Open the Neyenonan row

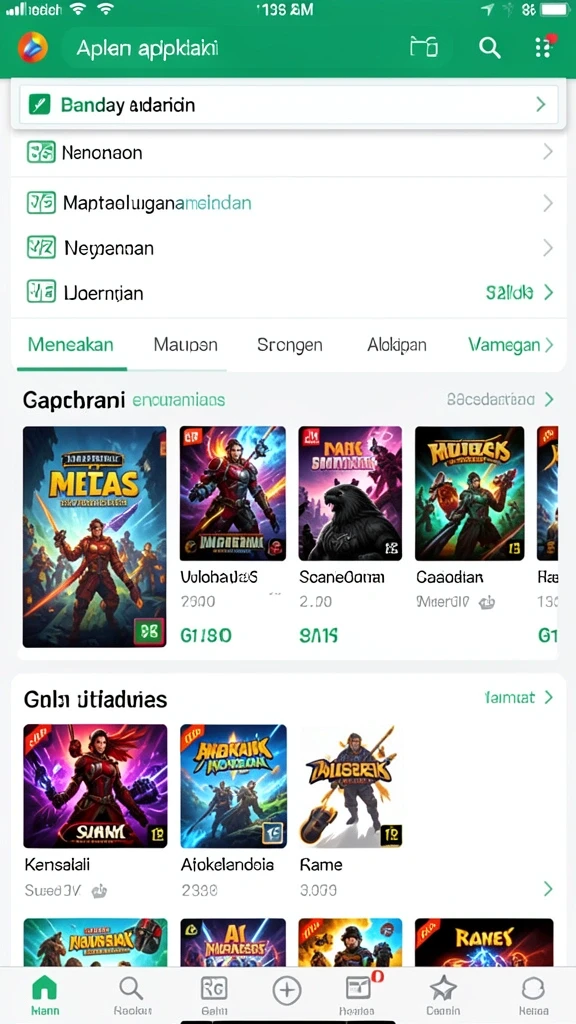click(289, 248)
